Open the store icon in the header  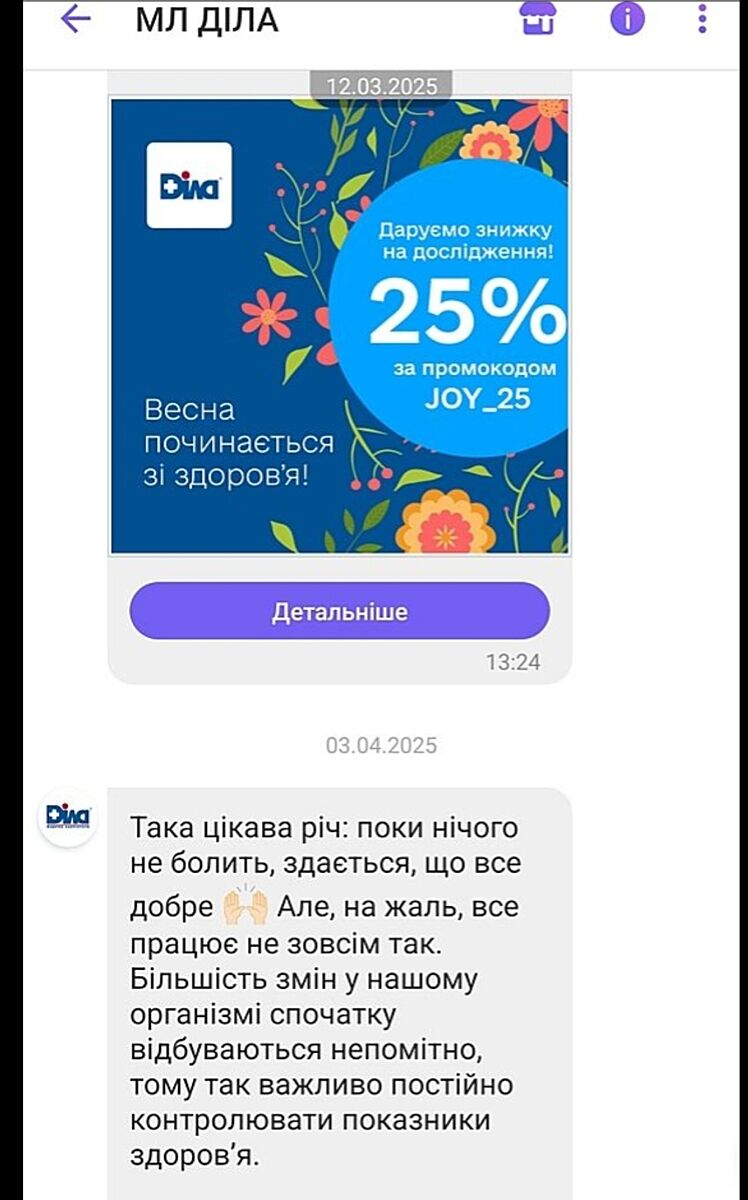(538, 18)
